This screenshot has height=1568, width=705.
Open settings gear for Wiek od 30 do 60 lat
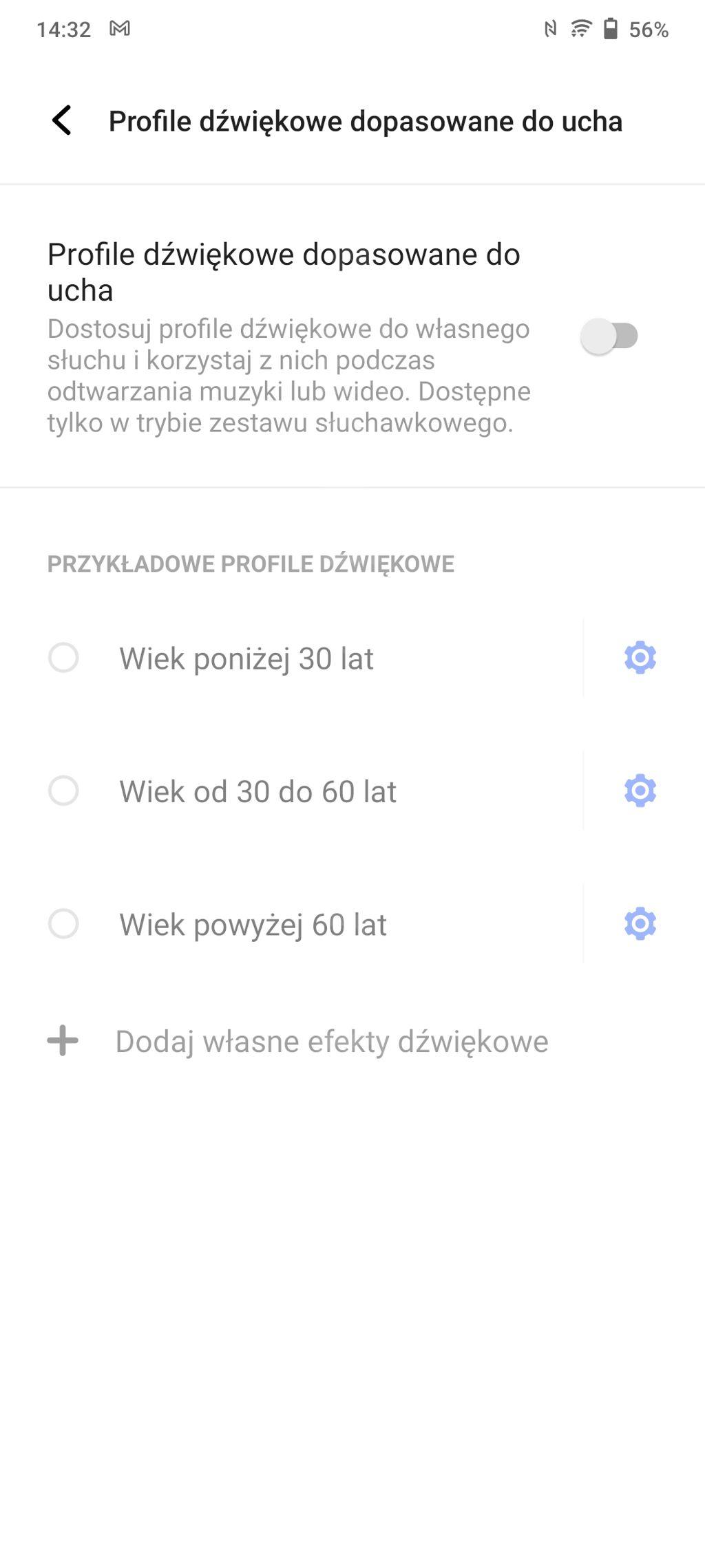pos(640,791)
